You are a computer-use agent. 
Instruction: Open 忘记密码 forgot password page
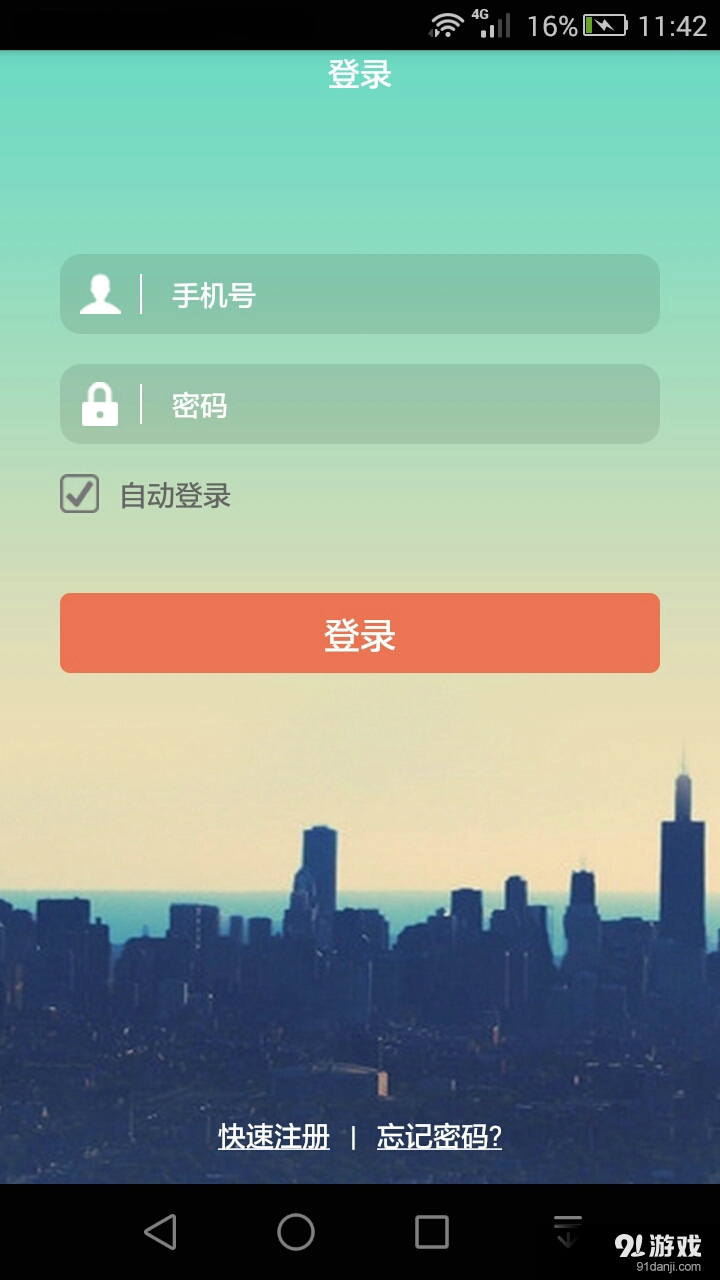[x=438, y=1137]
